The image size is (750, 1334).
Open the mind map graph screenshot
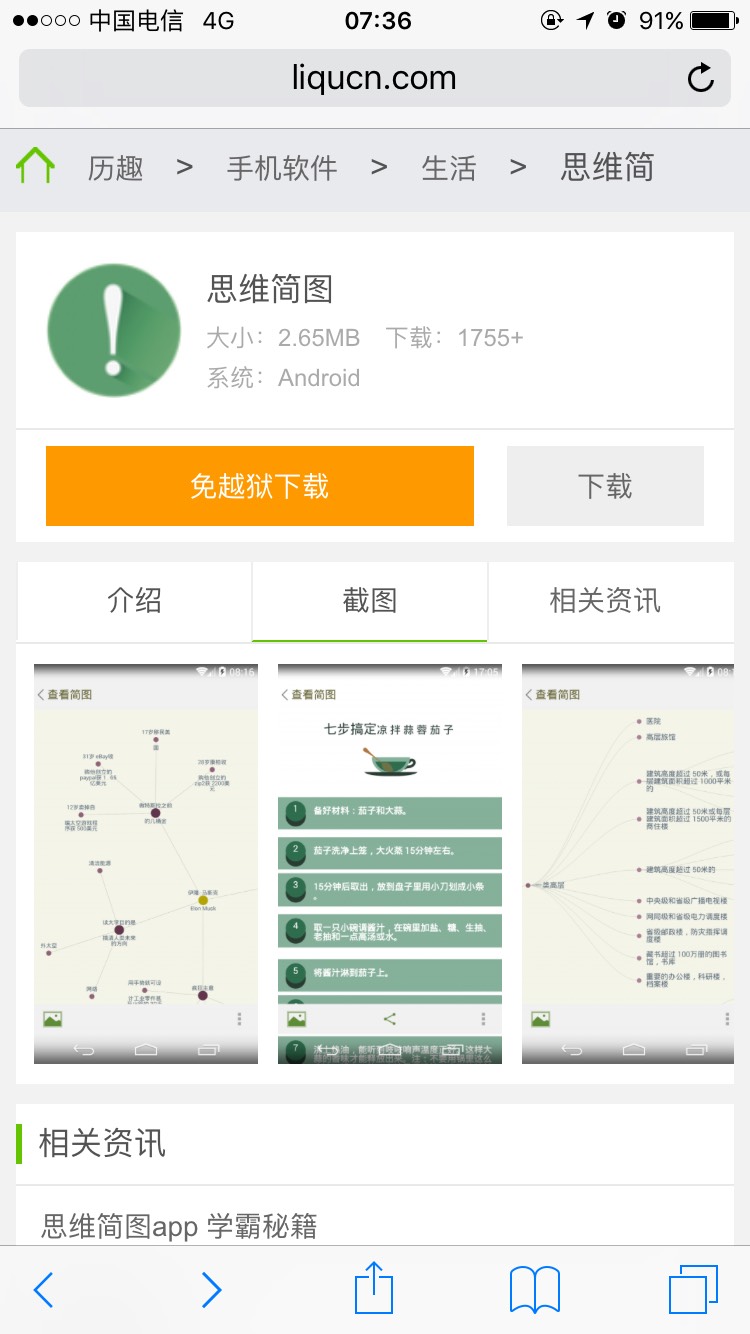[146, 863]
